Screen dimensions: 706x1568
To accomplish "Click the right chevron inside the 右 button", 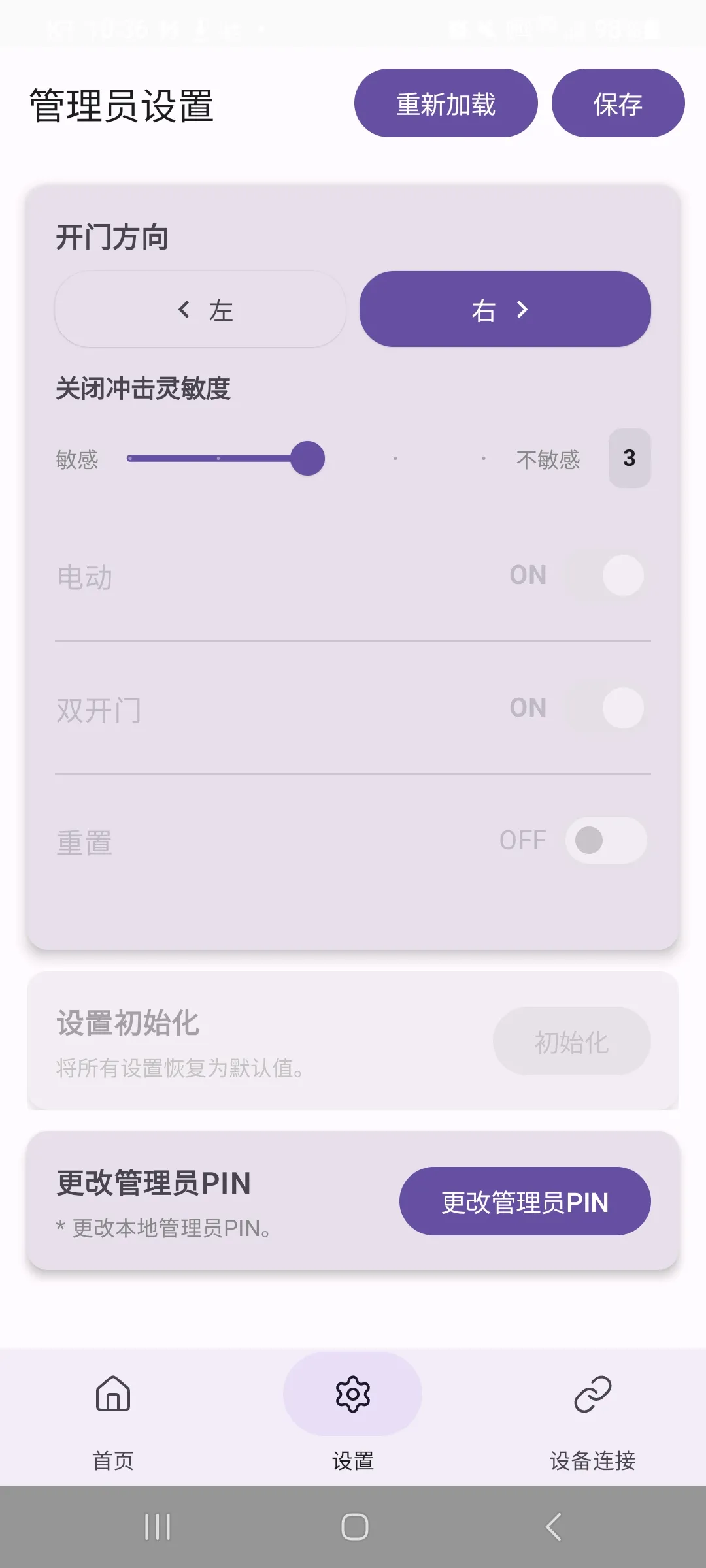I will pos(521,310).
